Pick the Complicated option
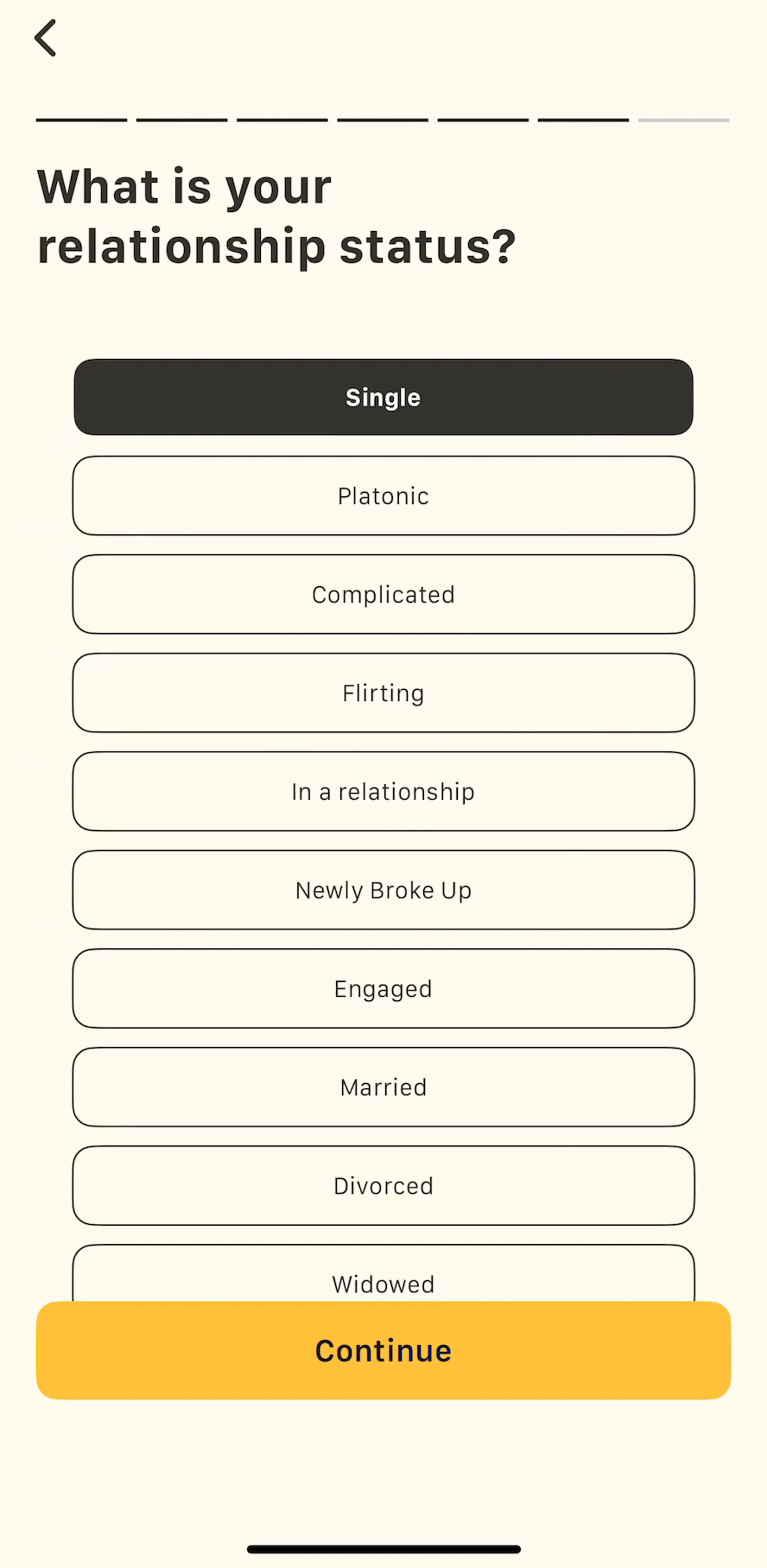767x1568 pixels. 383,594
